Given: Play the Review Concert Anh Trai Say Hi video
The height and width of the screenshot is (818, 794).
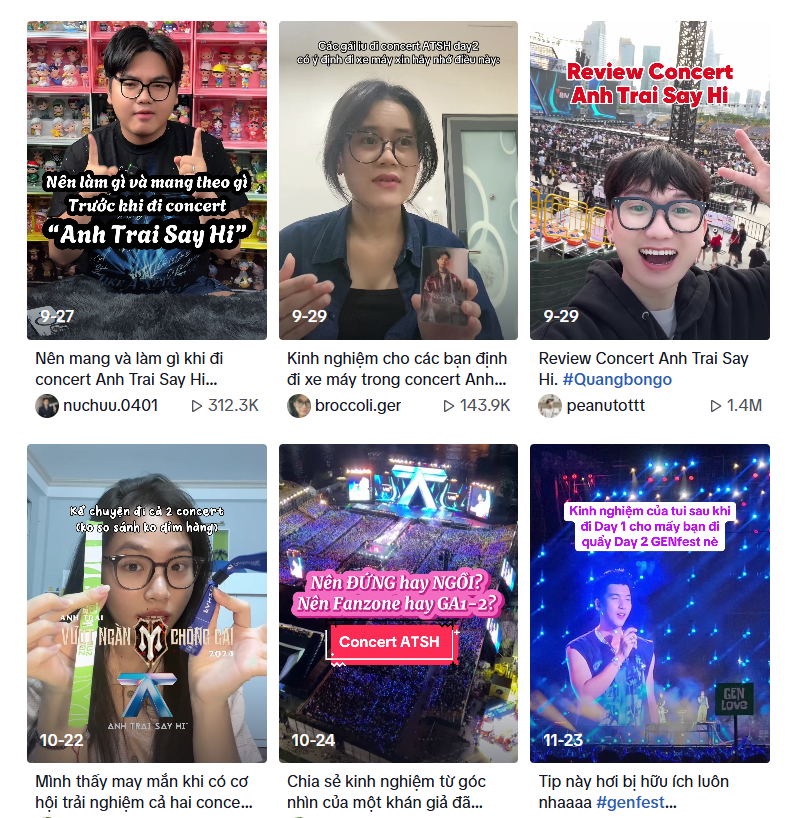Looking at the screenshot, I should (x=650, y=180).
